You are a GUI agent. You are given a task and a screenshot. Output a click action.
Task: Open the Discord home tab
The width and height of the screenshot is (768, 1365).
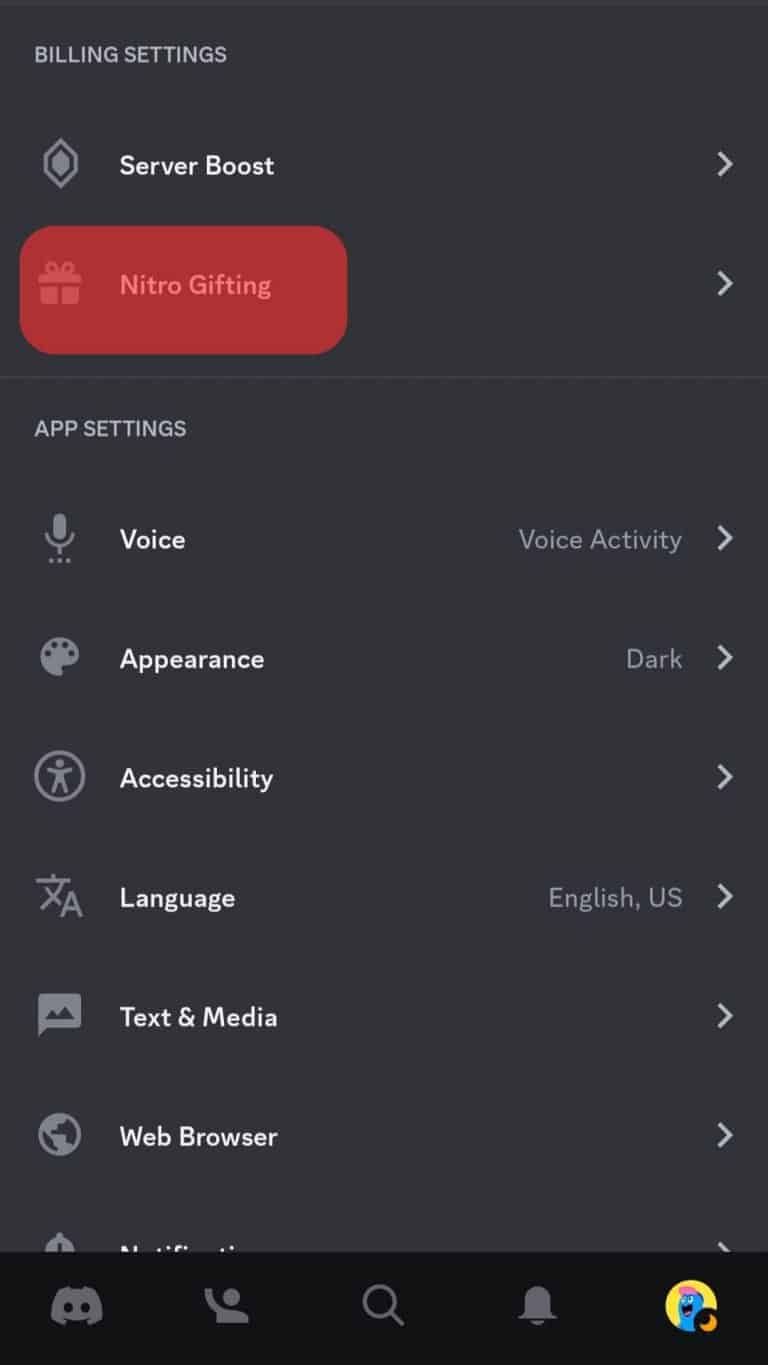pyautogui.click(x=77, y=1305)
